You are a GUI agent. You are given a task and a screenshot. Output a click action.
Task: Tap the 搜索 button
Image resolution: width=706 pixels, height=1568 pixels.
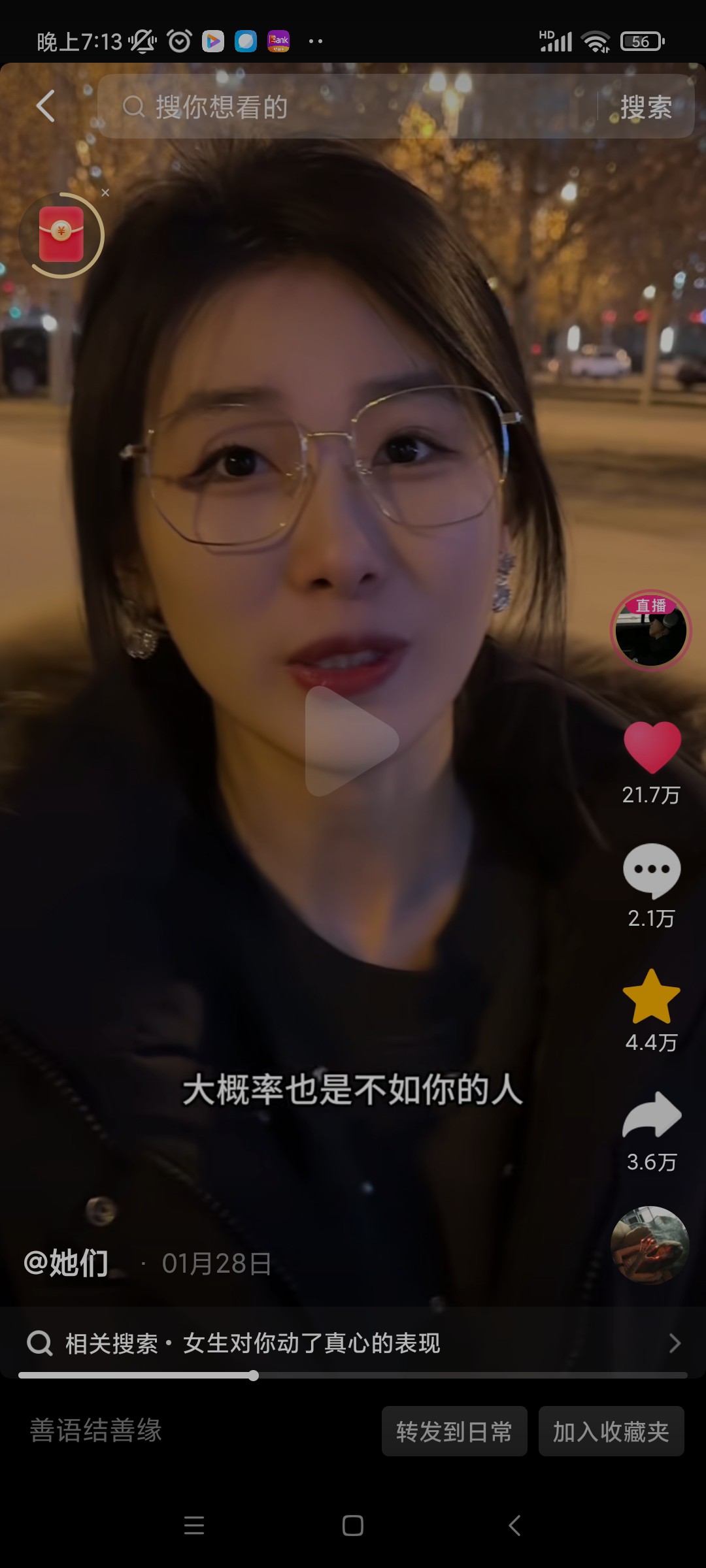(646, 107)
